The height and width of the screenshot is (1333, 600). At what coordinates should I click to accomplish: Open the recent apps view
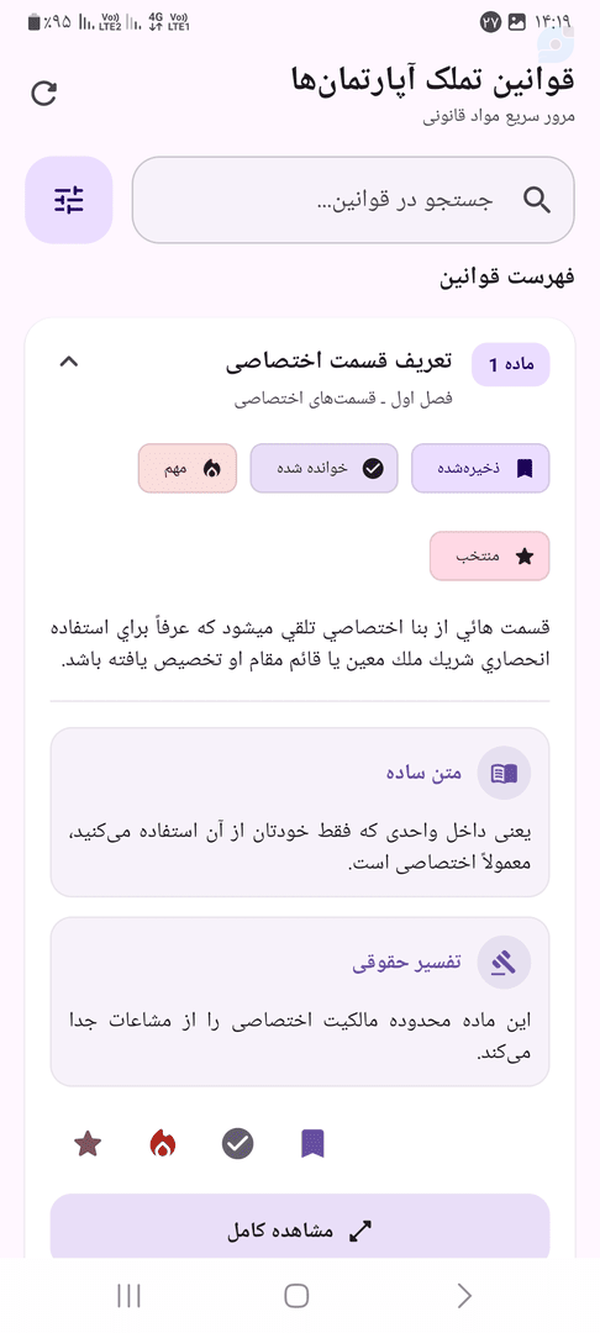[x=128, y=1296]
